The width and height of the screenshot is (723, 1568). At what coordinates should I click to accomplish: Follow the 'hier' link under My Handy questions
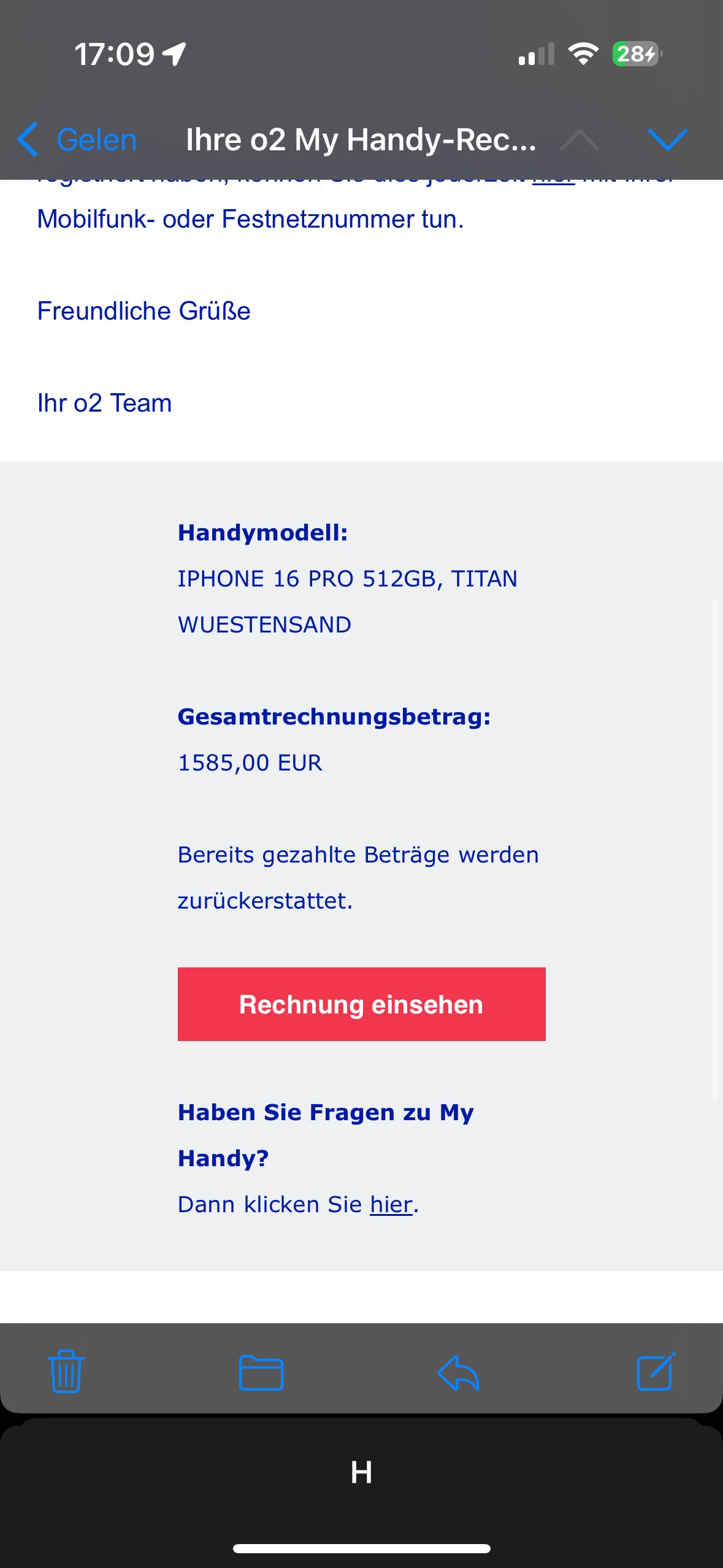(x=391, y=1204)
